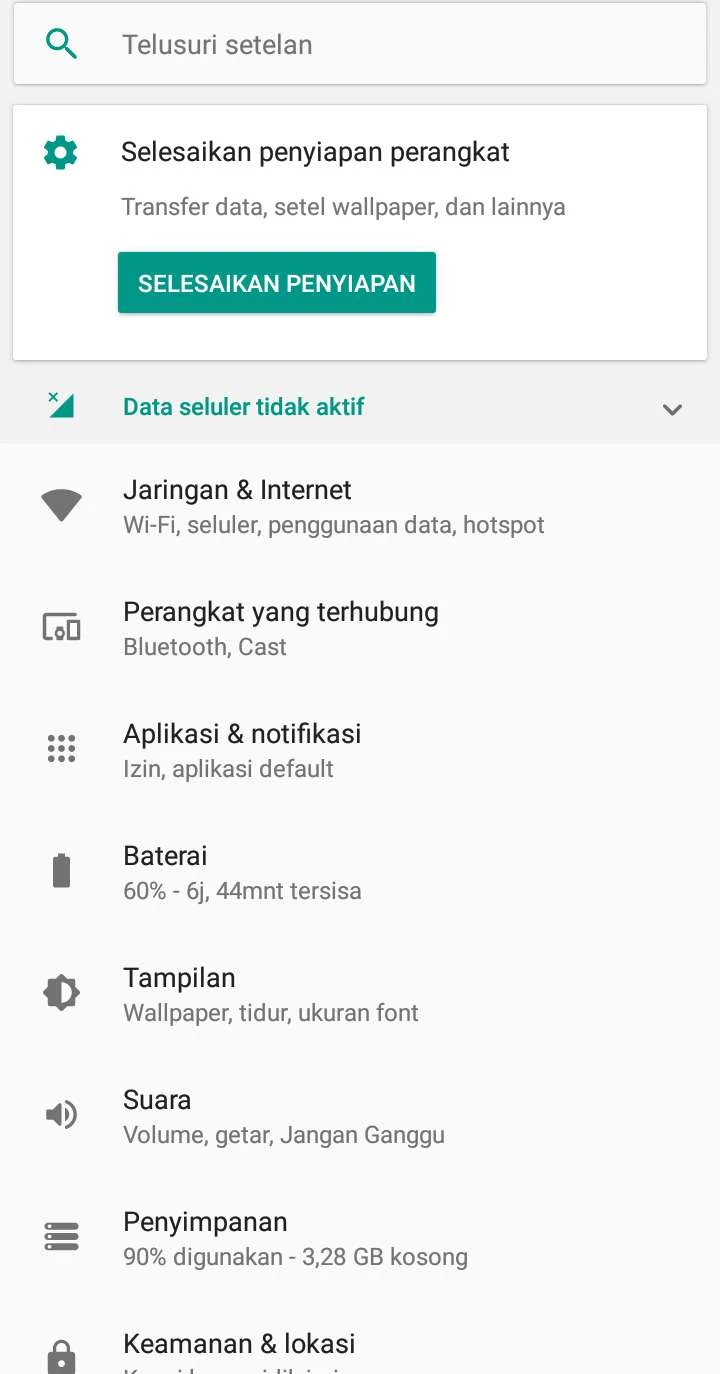Open Baterai settings
The width and height of the screenshot is (720, 1374).
360,872
